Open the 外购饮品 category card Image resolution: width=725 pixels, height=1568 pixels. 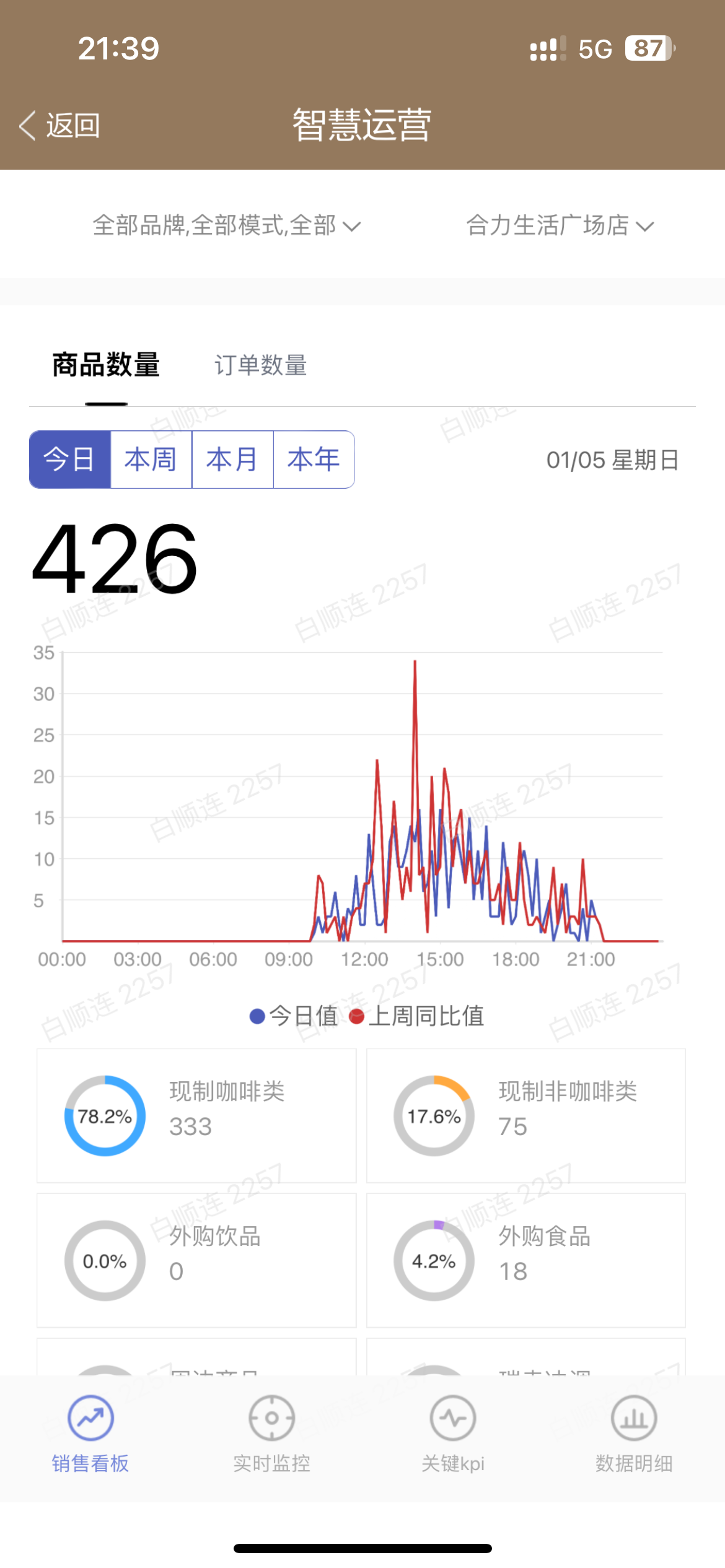click(196, 1260)
